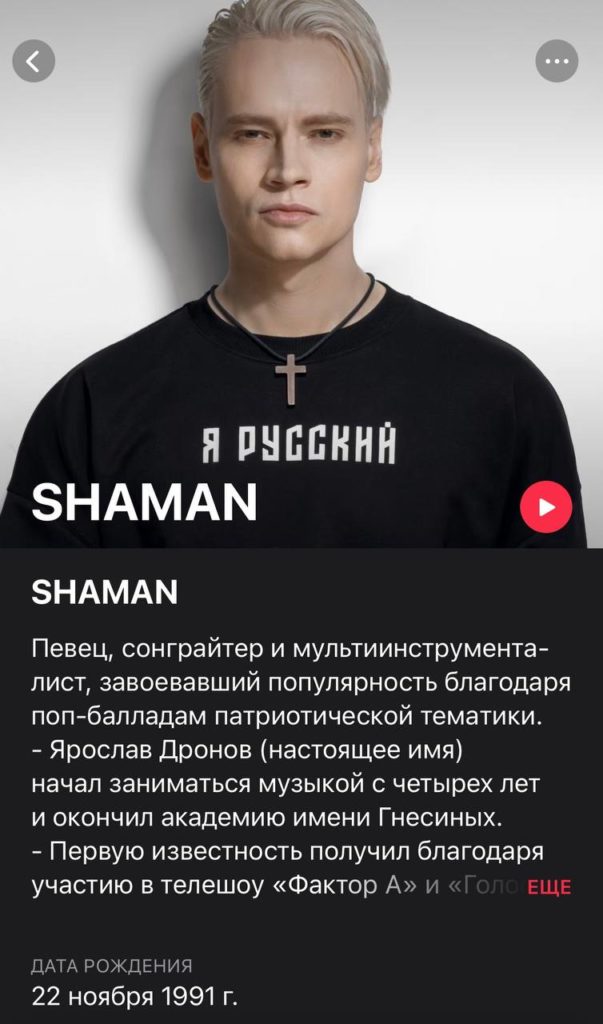Open the three-dot overflow menu
The width and height of the screenshot is (603, 1024).
[x=557, y=62]
